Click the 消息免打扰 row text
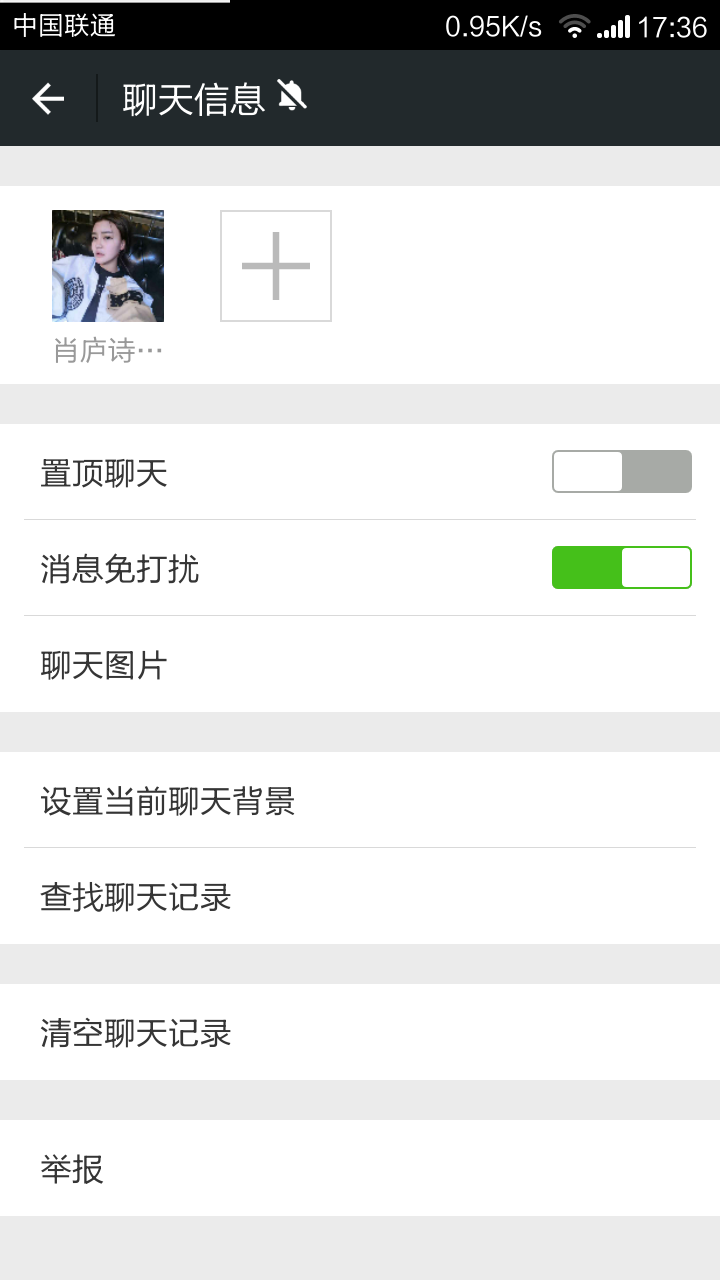This screenshot has height=1280, width=720. pos(120,567)
